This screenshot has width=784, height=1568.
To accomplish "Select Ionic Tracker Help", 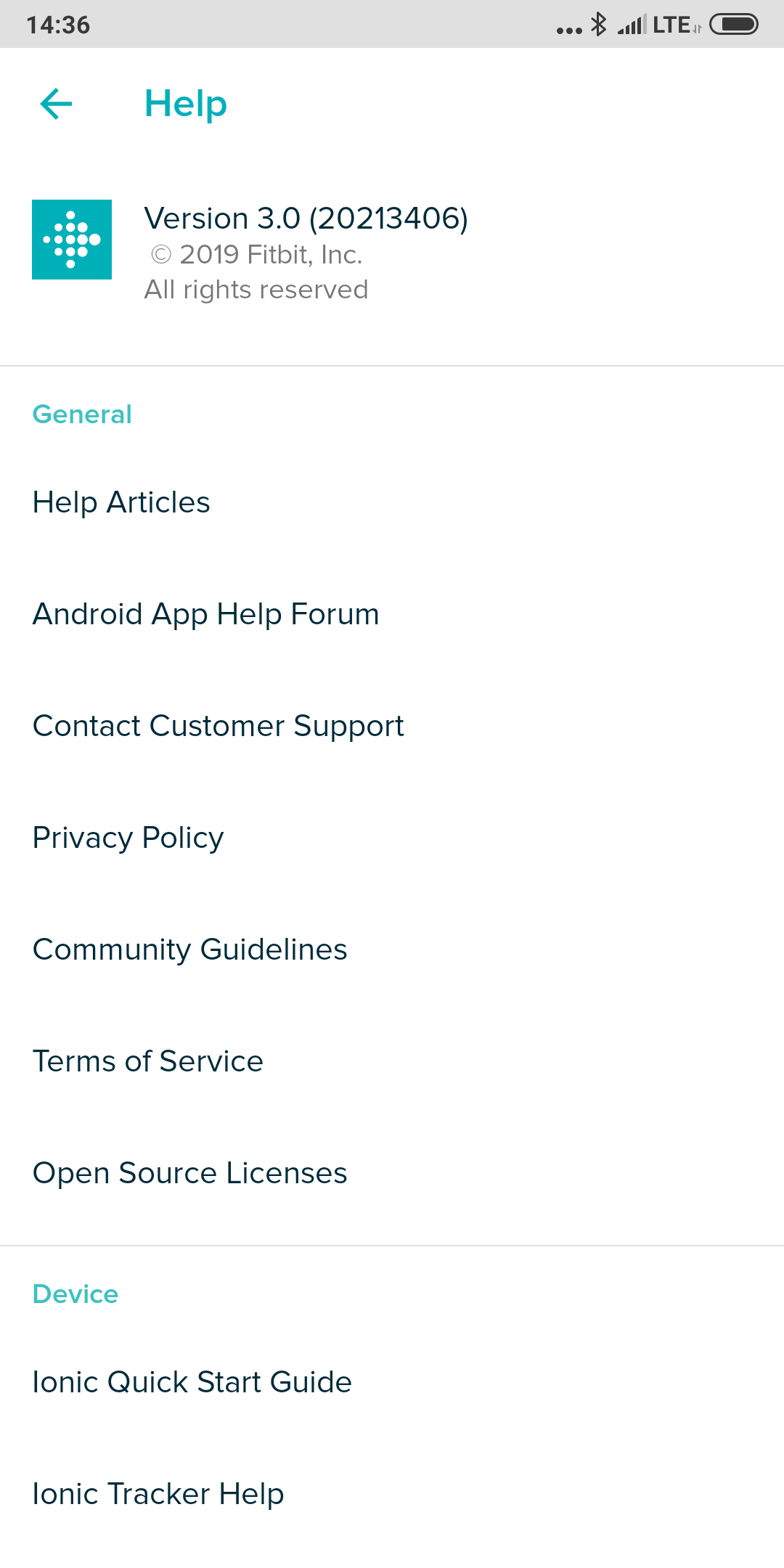I will [x=158, y=1494].
